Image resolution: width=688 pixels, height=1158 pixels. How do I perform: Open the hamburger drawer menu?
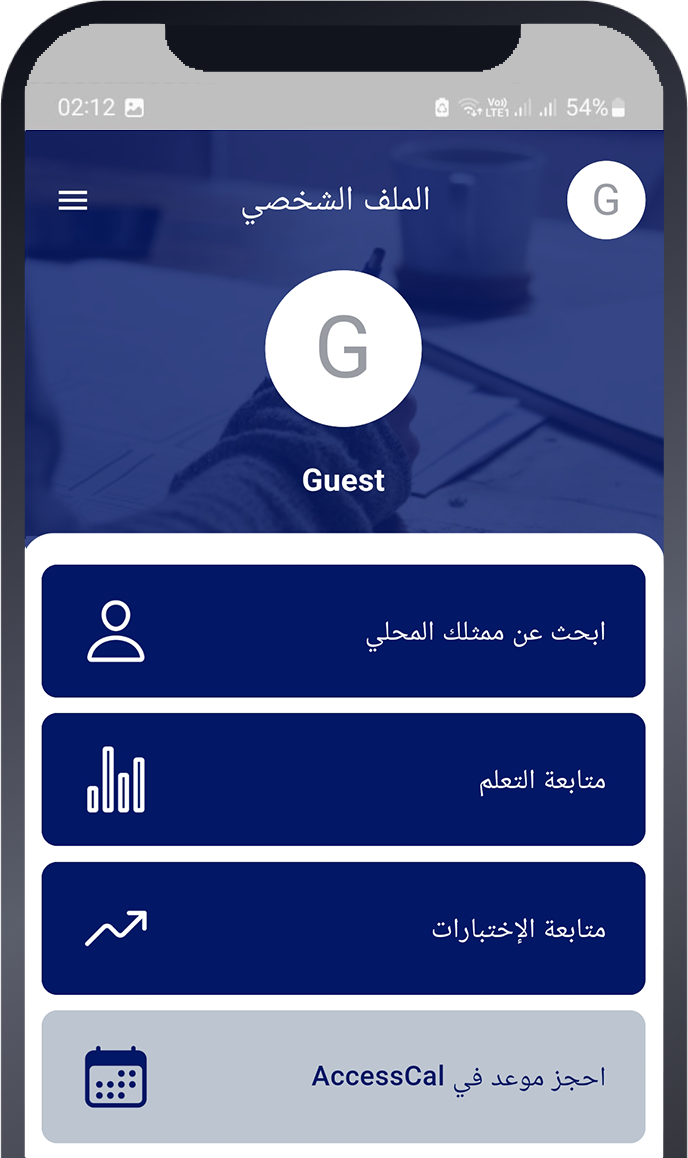coord(73,201)
